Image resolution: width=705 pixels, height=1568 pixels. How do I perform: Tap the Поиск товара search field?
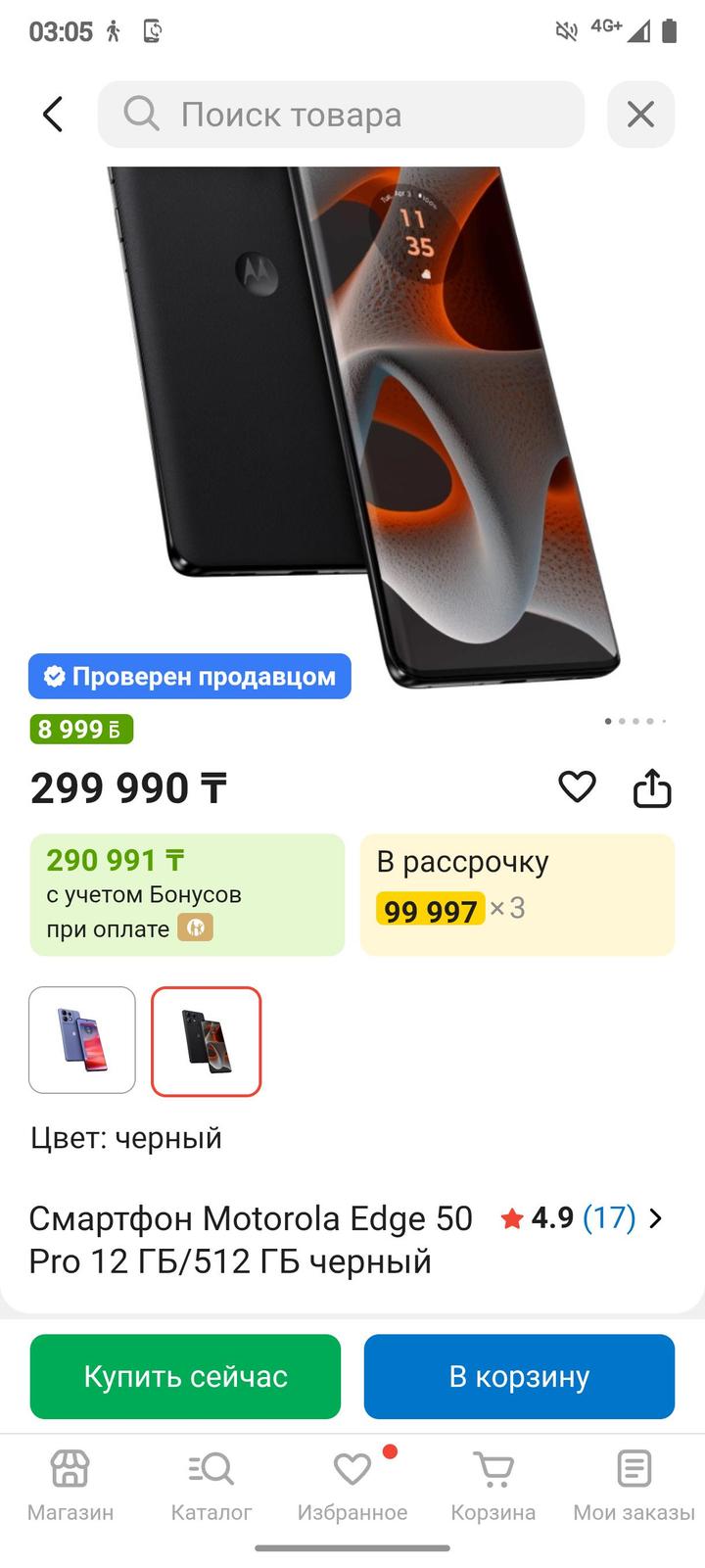(x=341, y=115)
